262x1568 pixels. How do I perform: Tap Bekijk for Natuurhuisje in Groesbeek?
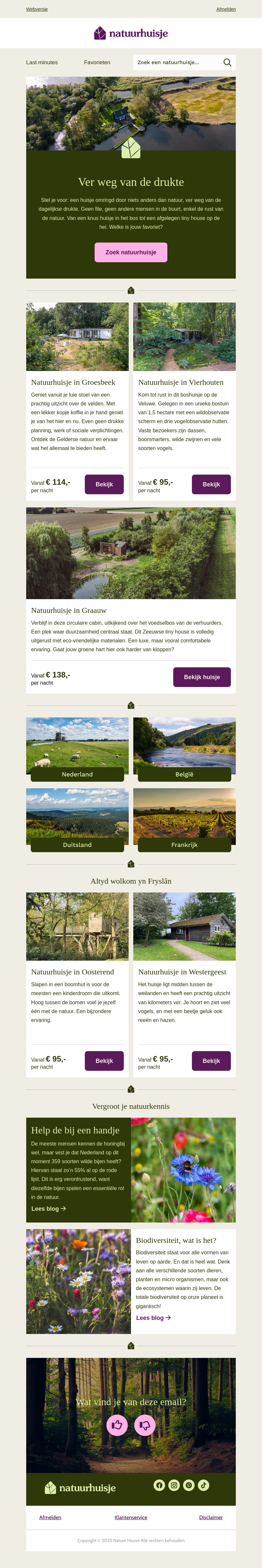104,484
